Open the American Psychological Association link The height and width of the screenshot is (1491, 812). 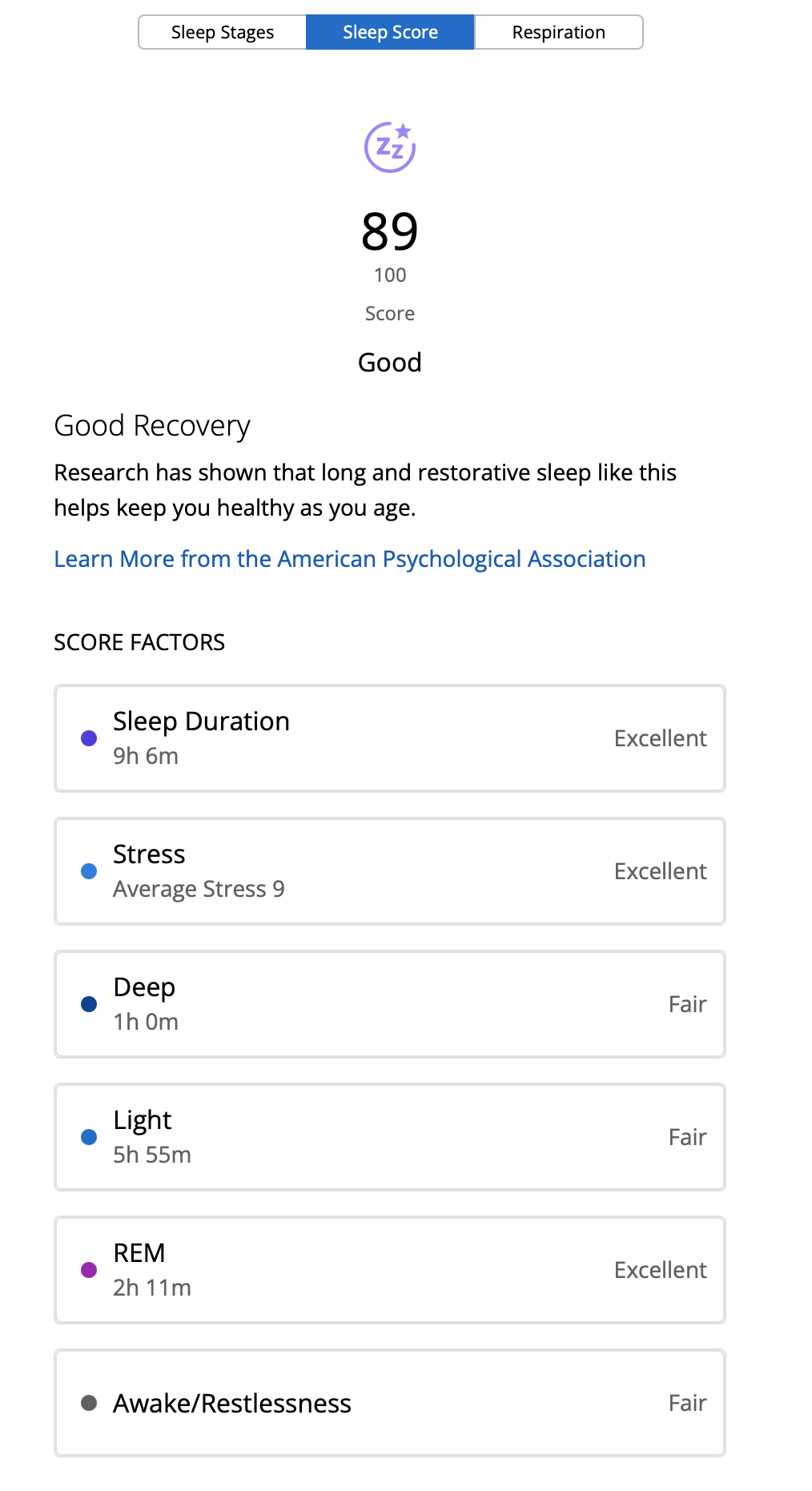coord(350,559)
